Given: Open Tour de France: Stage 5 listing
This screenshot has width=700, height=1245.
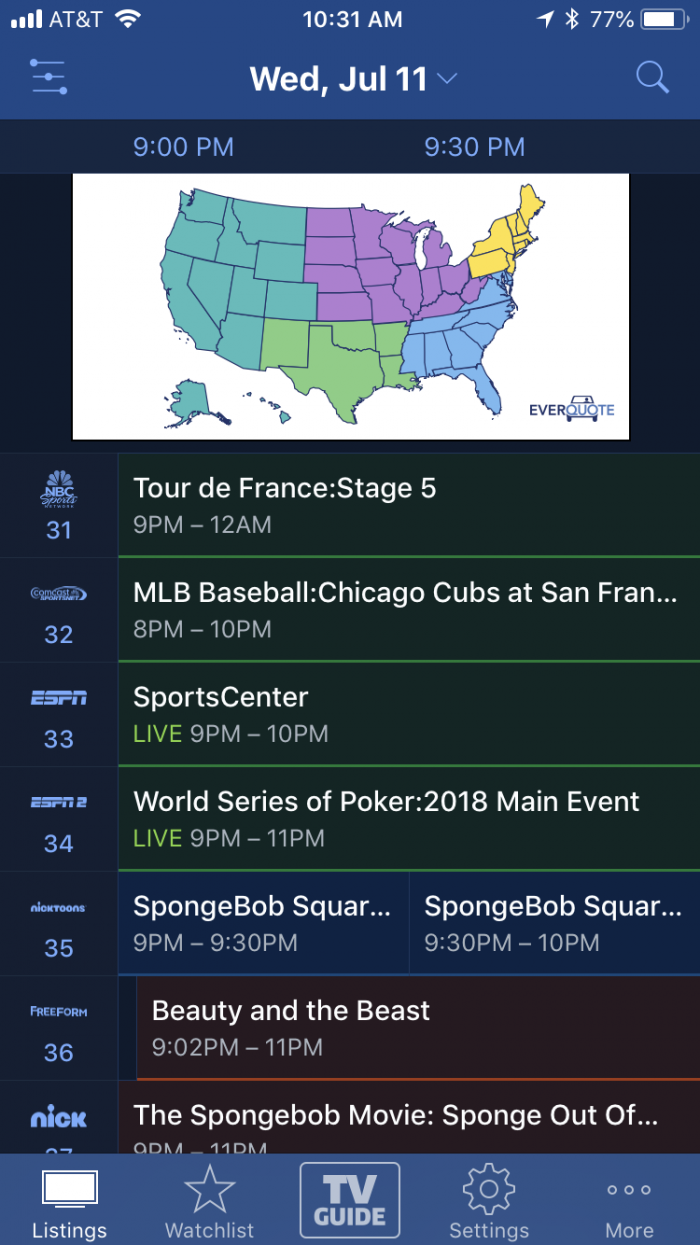Looking at the screenshot, I should (x=409, y=505).
